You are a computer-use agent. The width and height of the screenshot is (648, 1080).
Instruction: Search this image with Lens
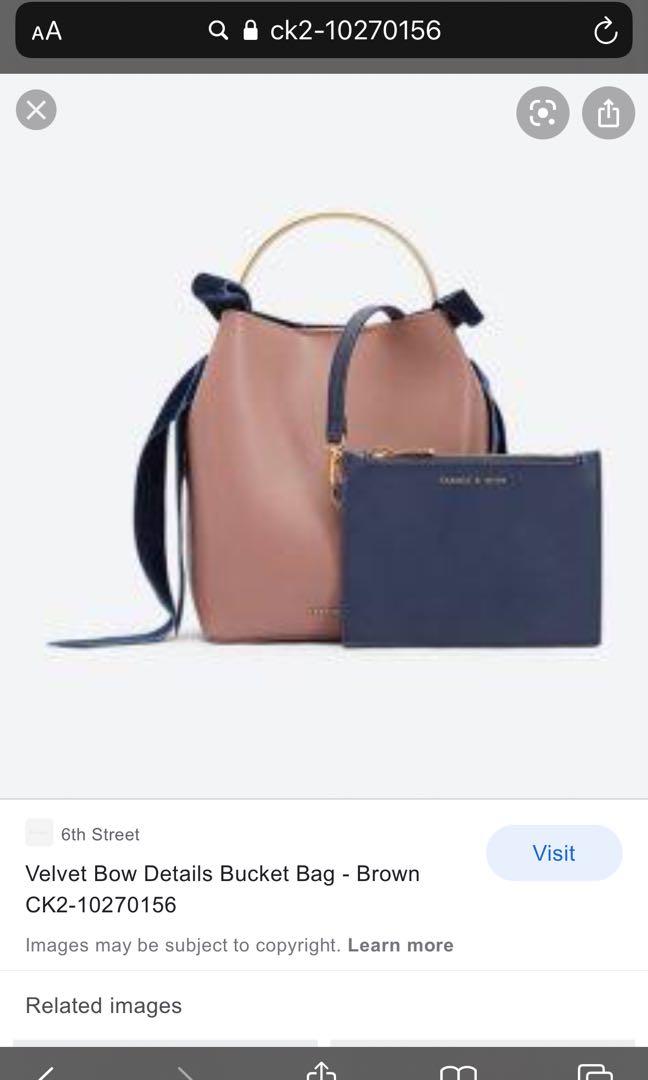pyautogui.click(x=542, y=113)
